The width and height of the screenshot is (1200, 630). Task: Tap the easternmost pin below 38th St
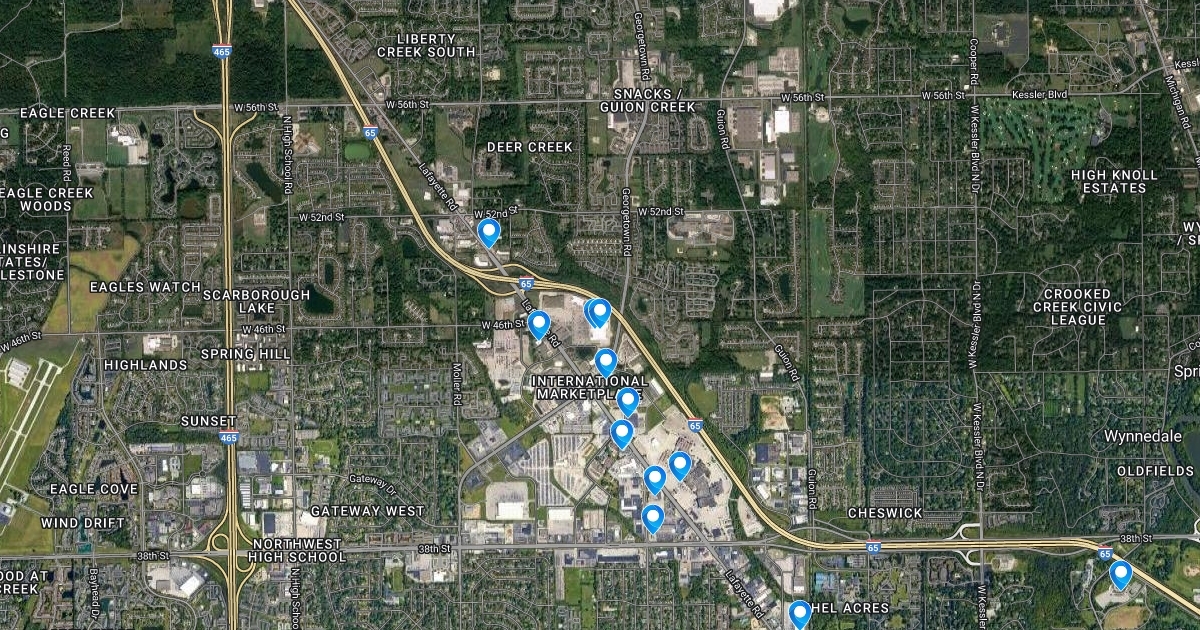coord(1120,574)
